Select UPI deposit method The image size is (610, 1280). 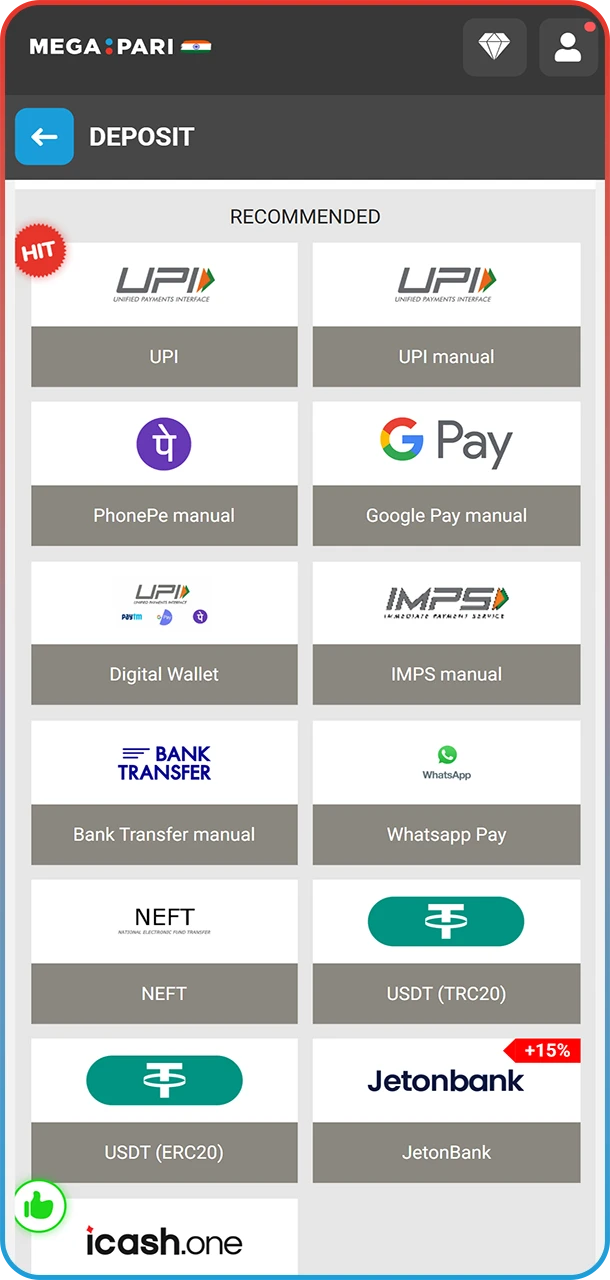pos(164,314)
